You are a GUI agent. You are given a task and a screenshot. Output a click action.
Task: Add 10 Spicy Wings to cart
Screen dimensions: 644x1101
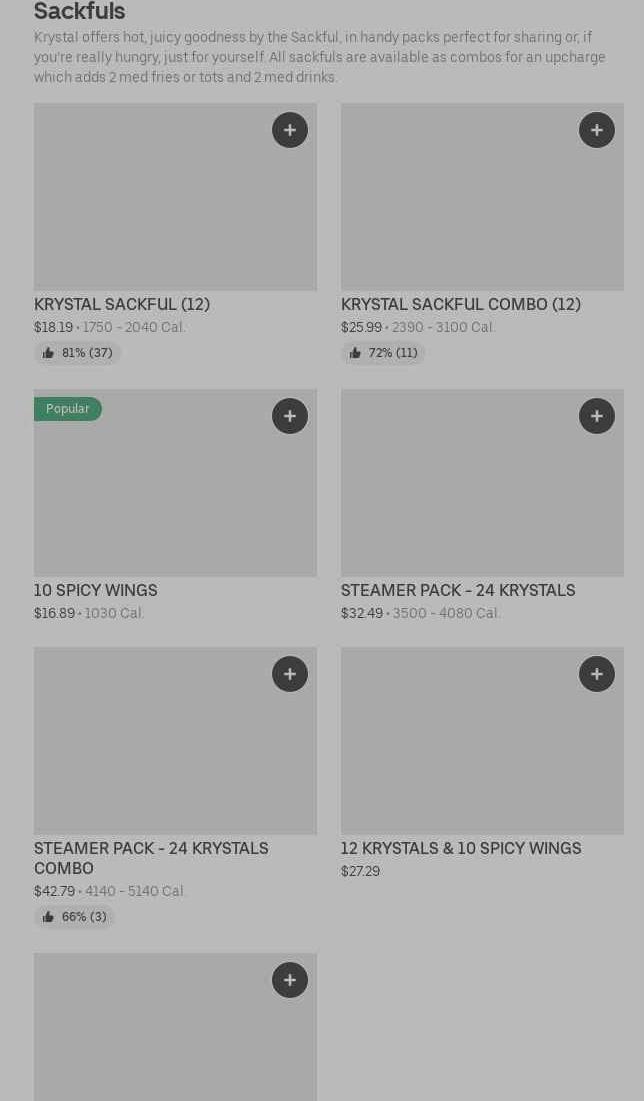pos(290,416)
